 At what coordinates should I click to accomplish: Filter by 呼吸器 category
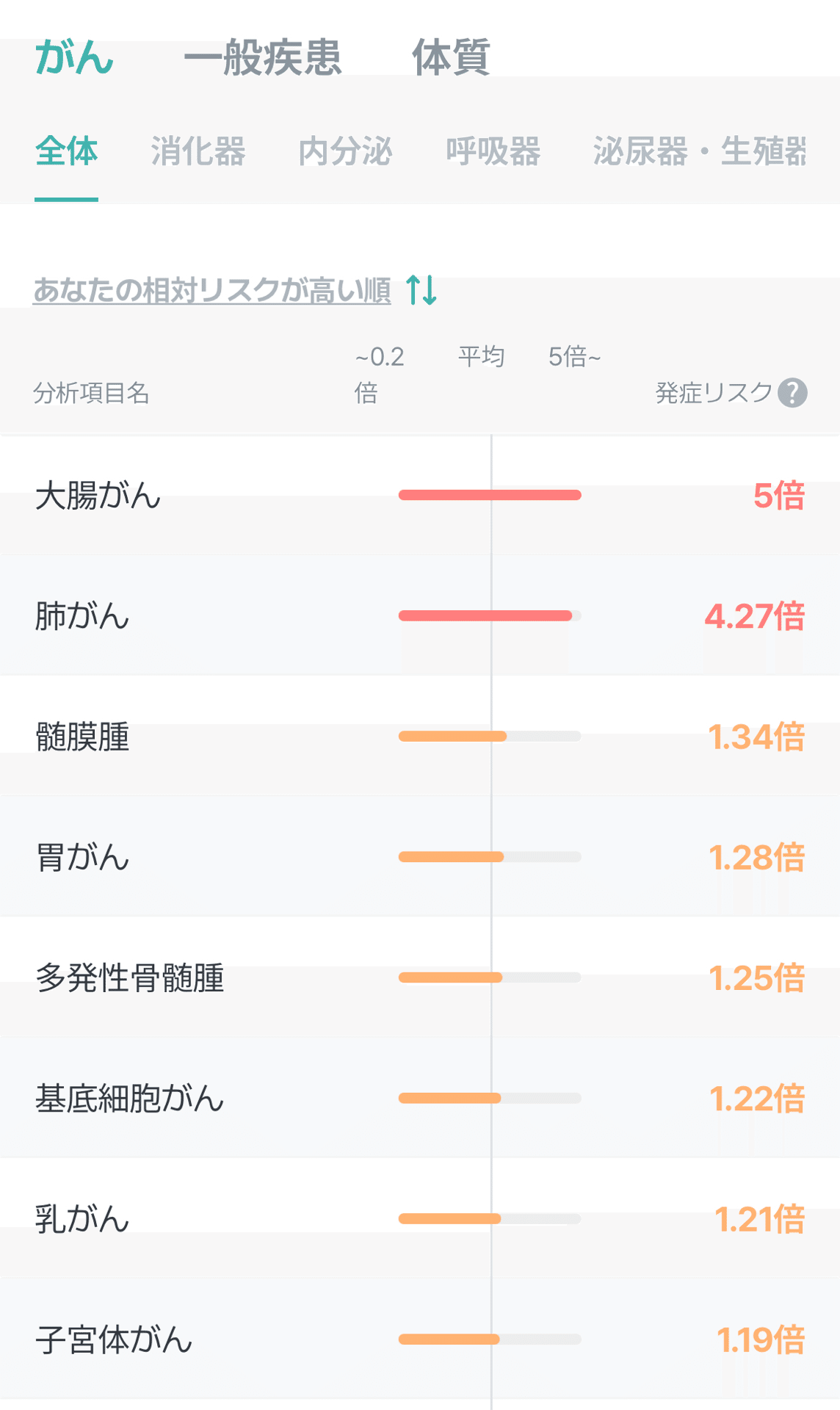coord(493,152)
